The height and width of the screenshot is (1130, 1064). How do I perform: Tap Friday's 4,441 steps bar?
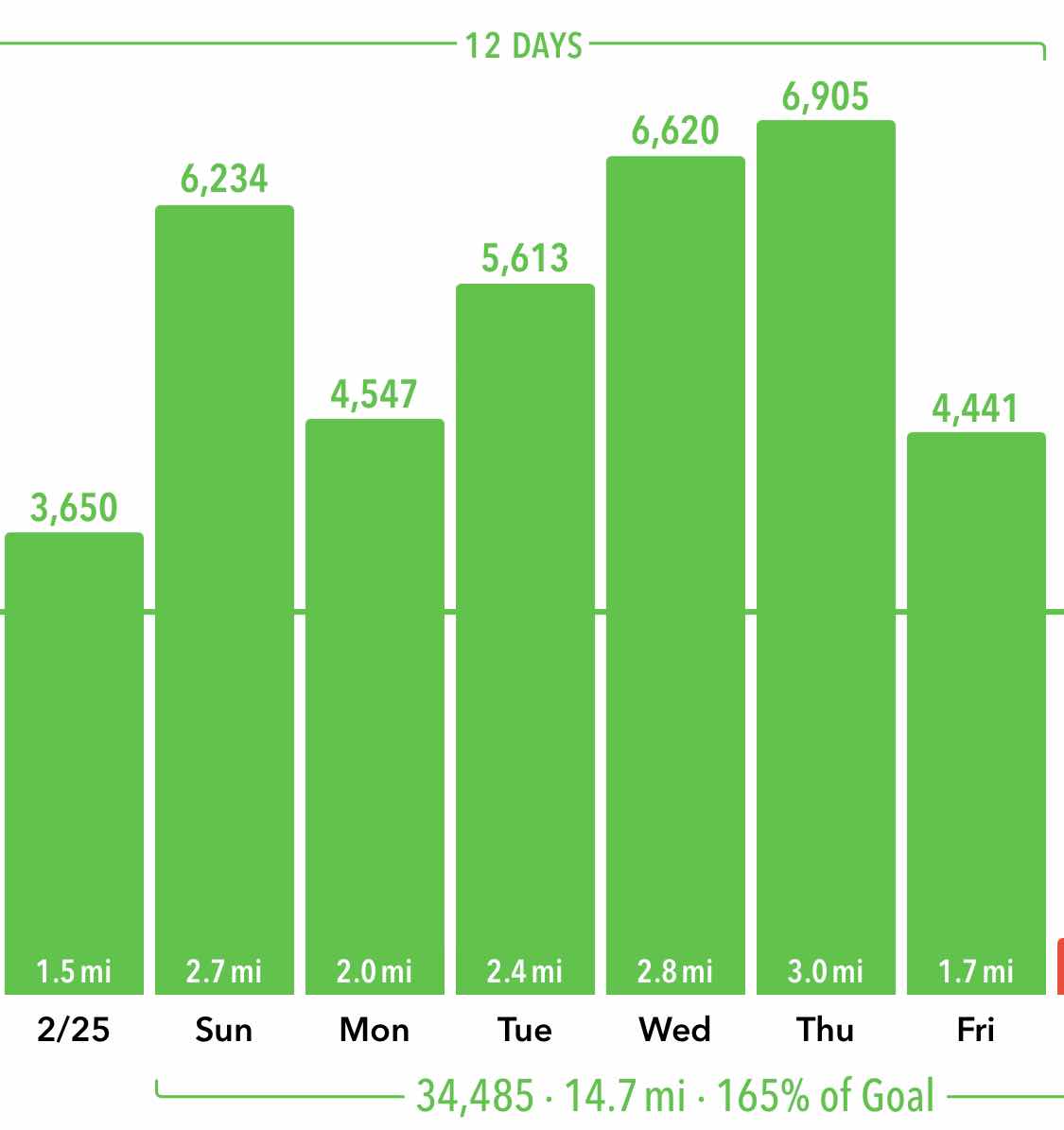tap(976, 713)
